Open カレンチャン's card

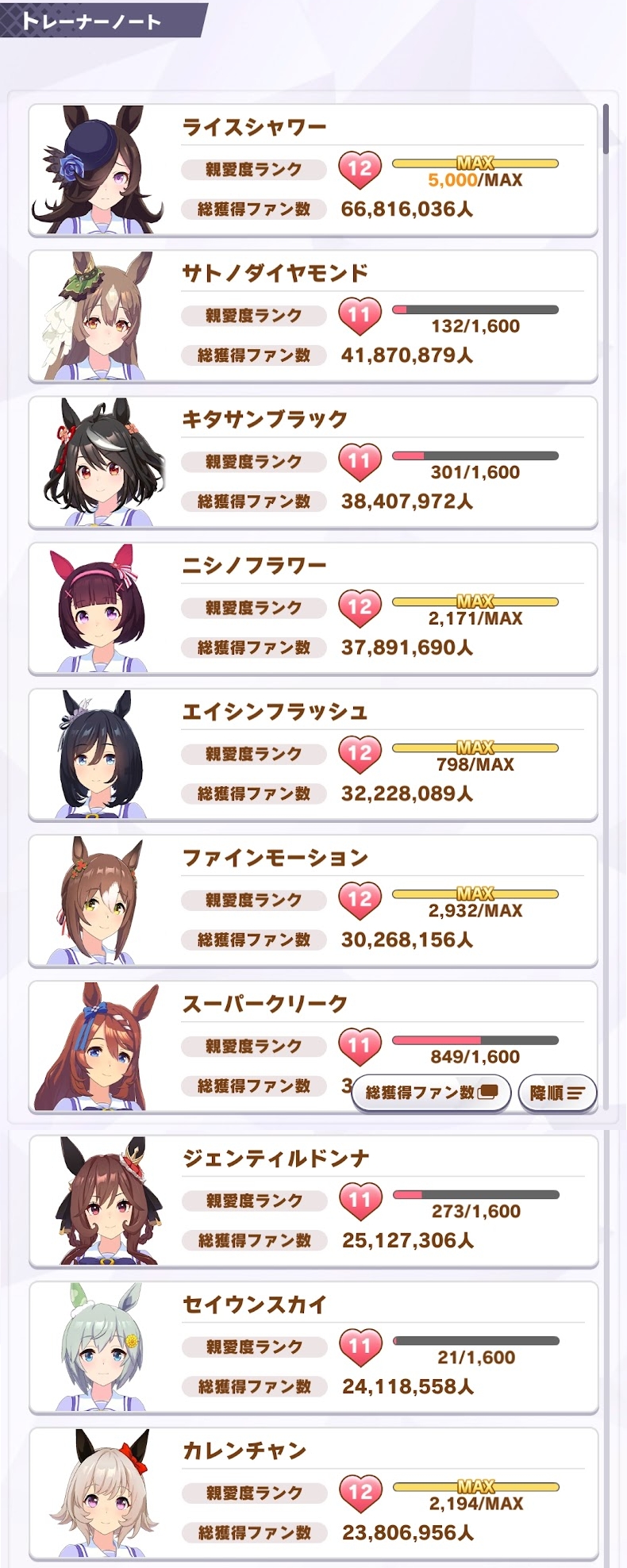coord(313,1493)
